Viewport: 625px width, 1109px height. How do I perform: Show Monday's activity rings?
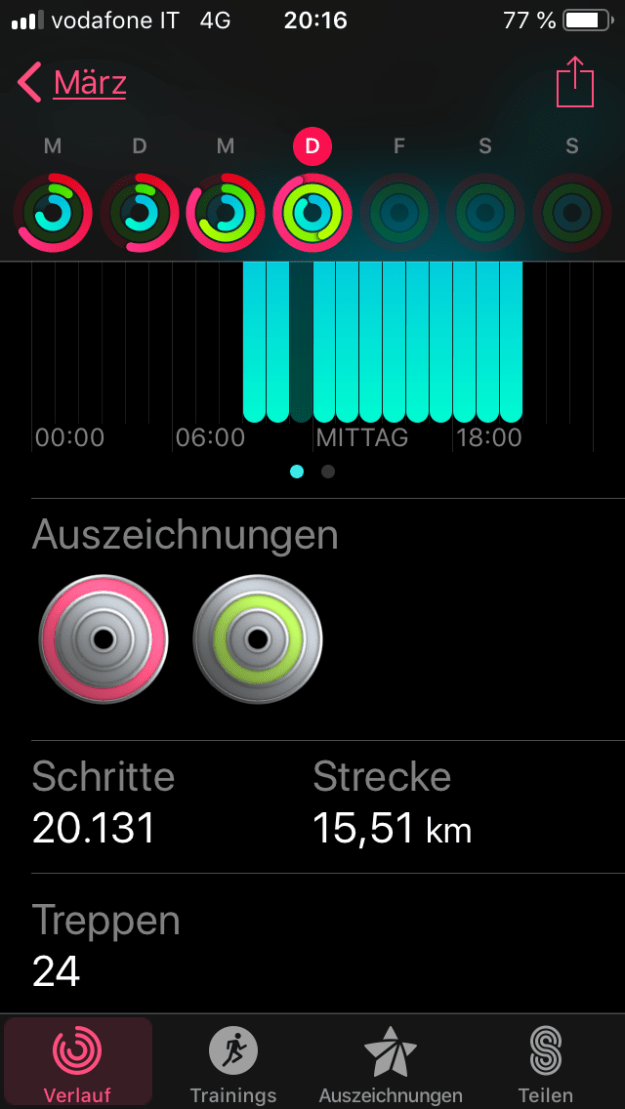(53, 211)
